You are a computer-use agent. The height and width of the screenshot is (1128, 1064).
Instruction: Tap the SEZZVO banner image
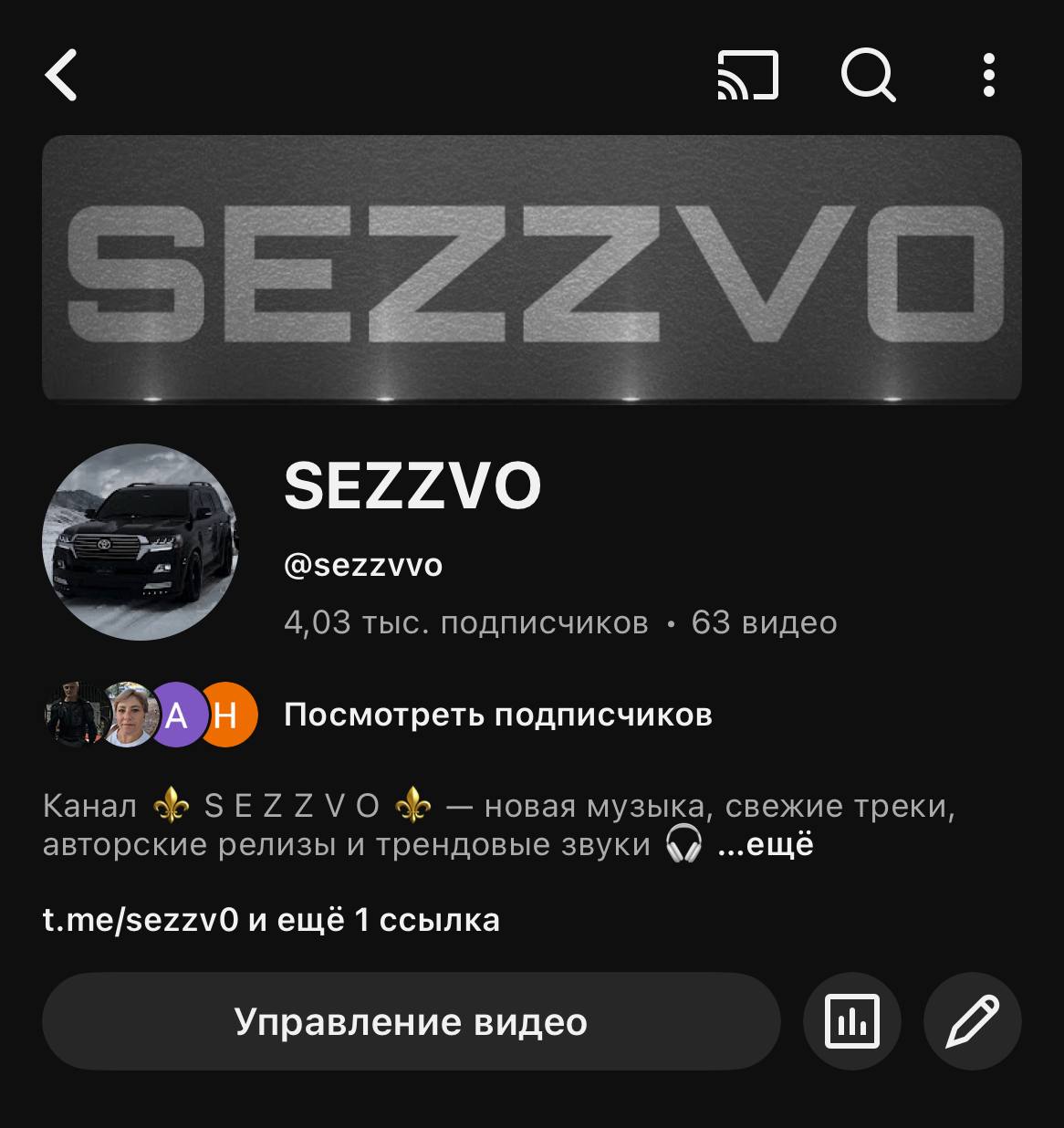tap(532, 267)
